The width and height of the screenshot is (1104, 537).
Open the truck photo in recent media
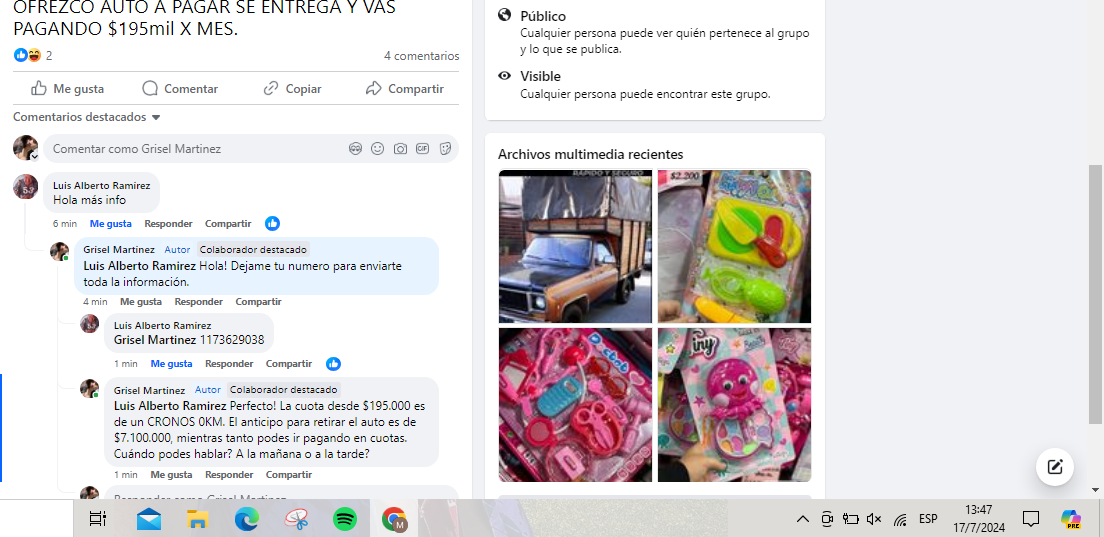(575, 246)
